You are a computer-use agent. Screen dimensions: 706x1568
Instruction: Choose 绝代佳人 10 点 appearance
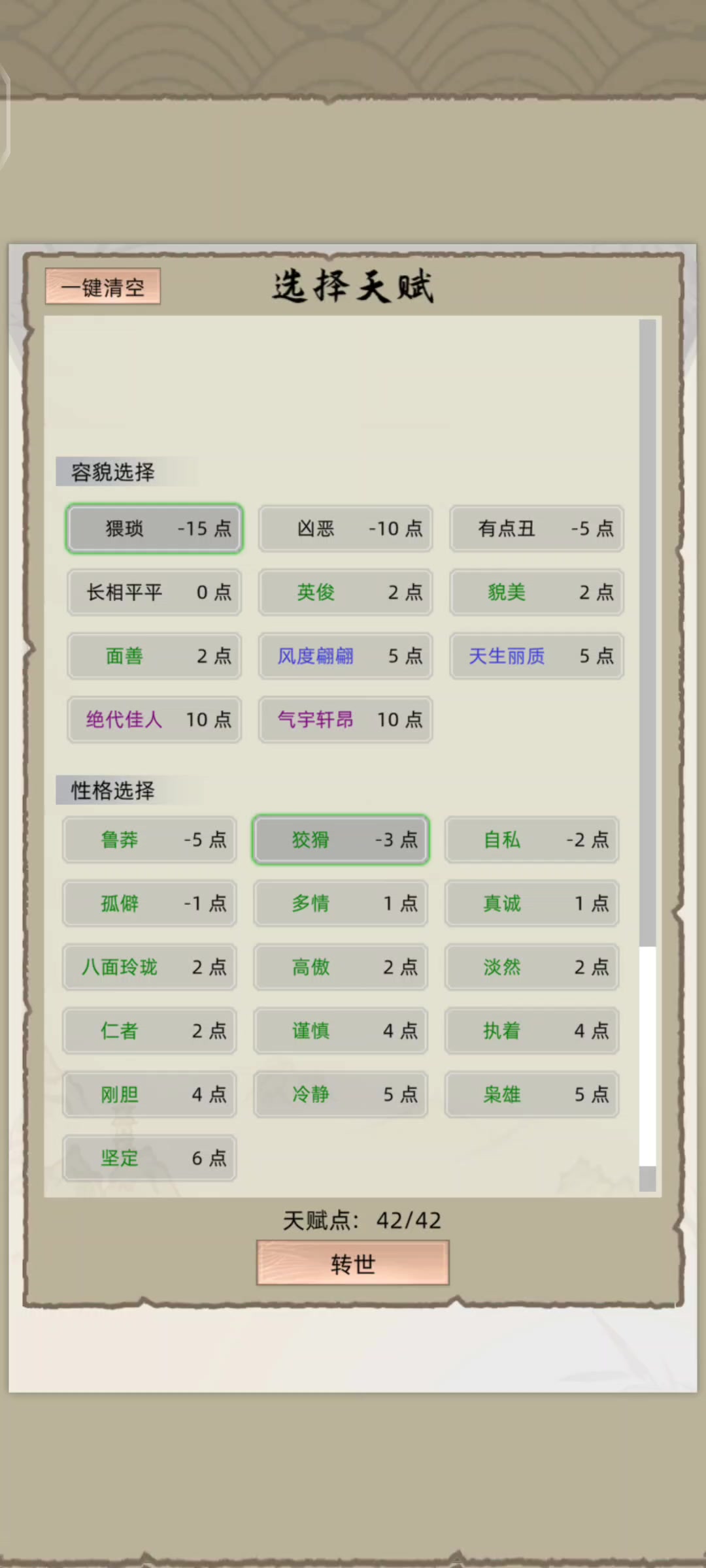tap(154, 719)
